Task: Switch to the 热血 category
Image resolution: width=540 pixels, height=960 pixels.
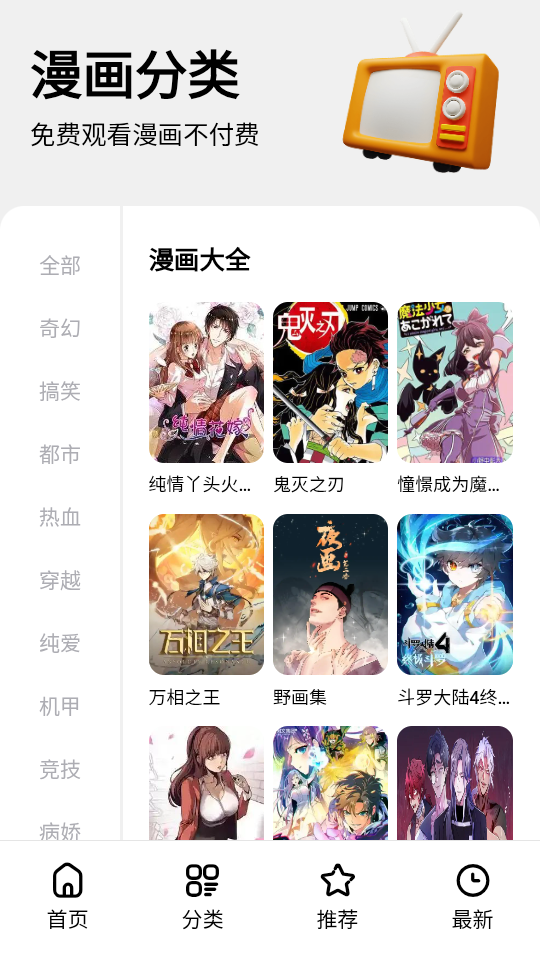Action: 60,518
